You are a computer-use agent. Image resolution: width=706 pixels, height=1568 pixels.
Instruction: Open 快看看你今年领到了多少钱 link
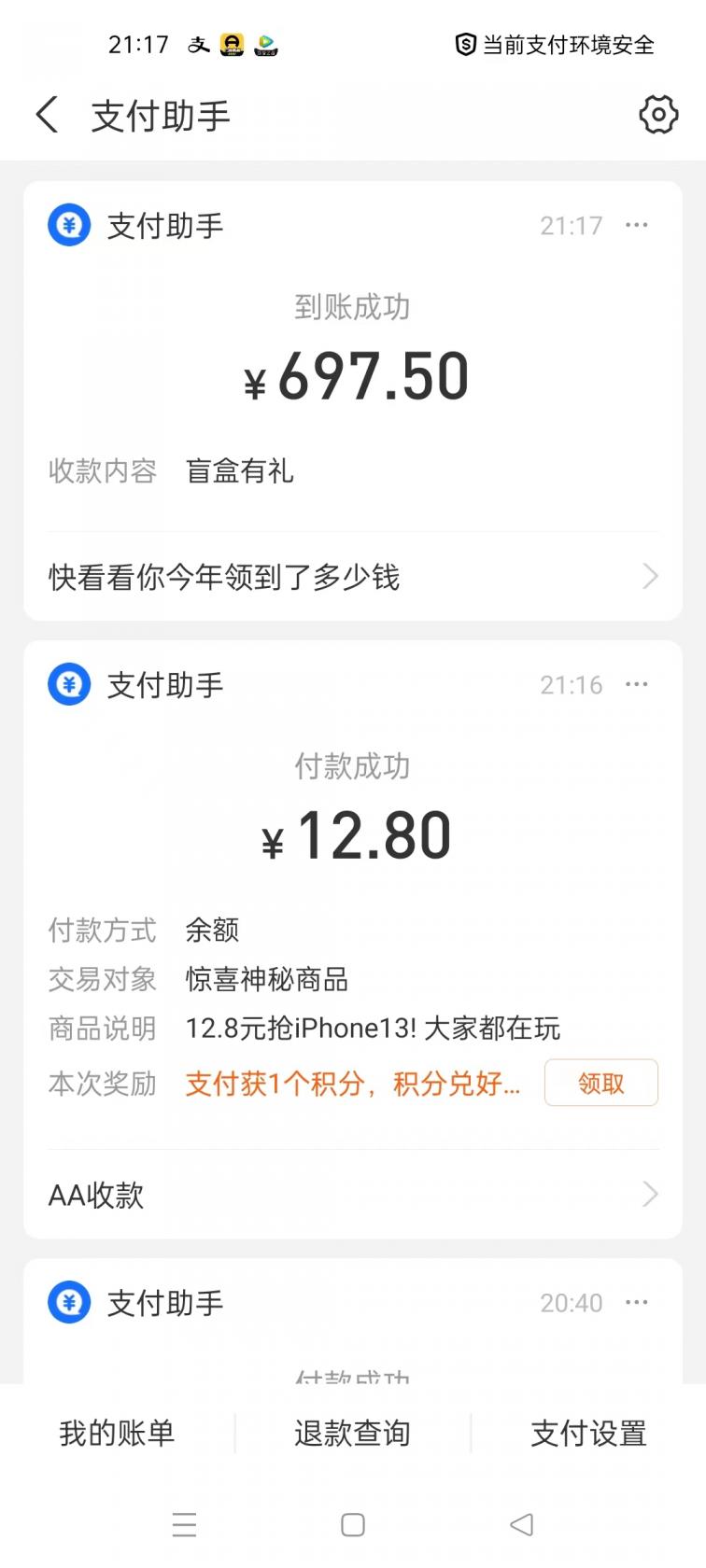pos(224,577)
